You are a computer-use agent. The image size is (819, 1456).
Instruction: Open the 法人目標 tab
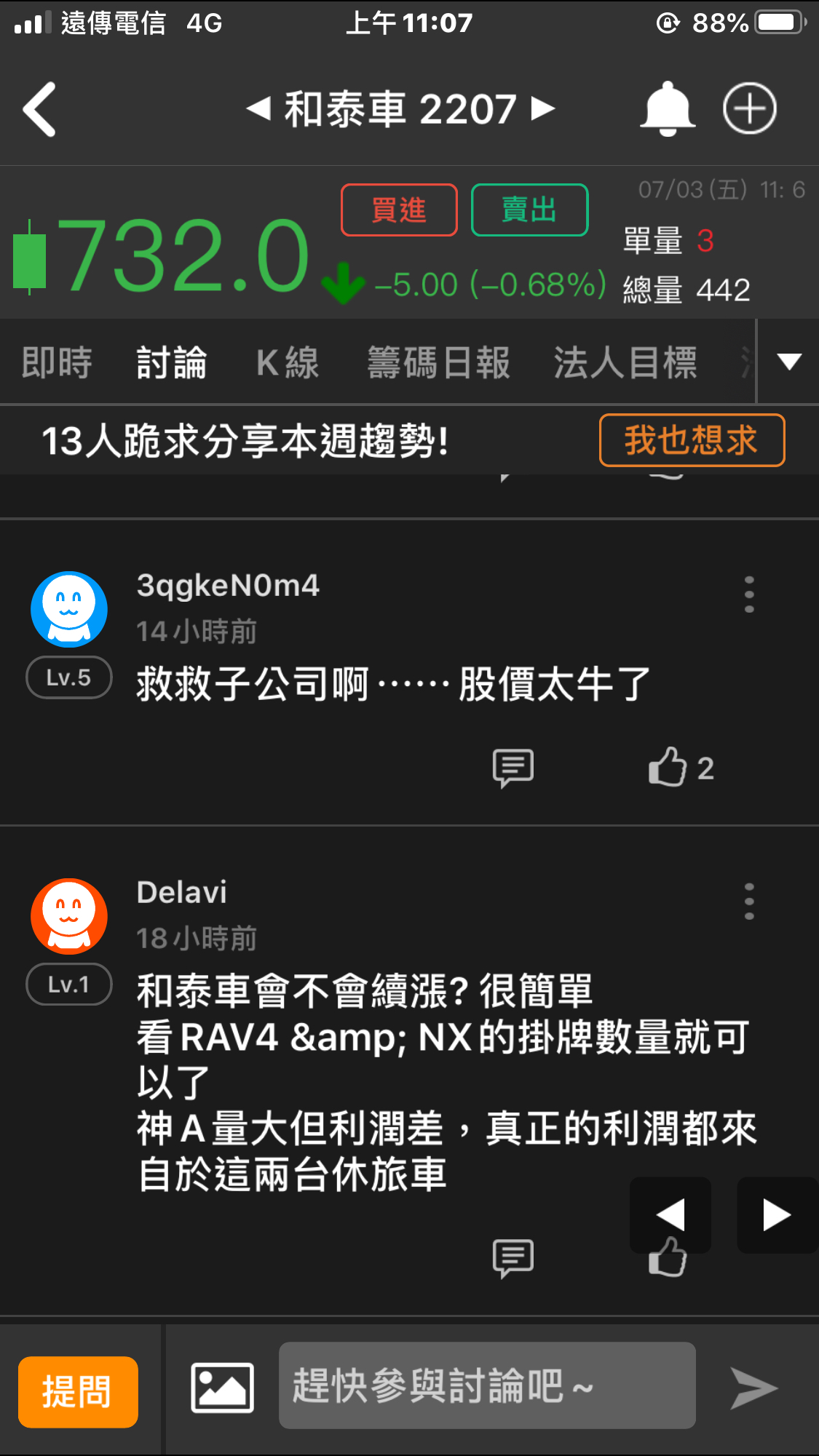pos(625,362)
